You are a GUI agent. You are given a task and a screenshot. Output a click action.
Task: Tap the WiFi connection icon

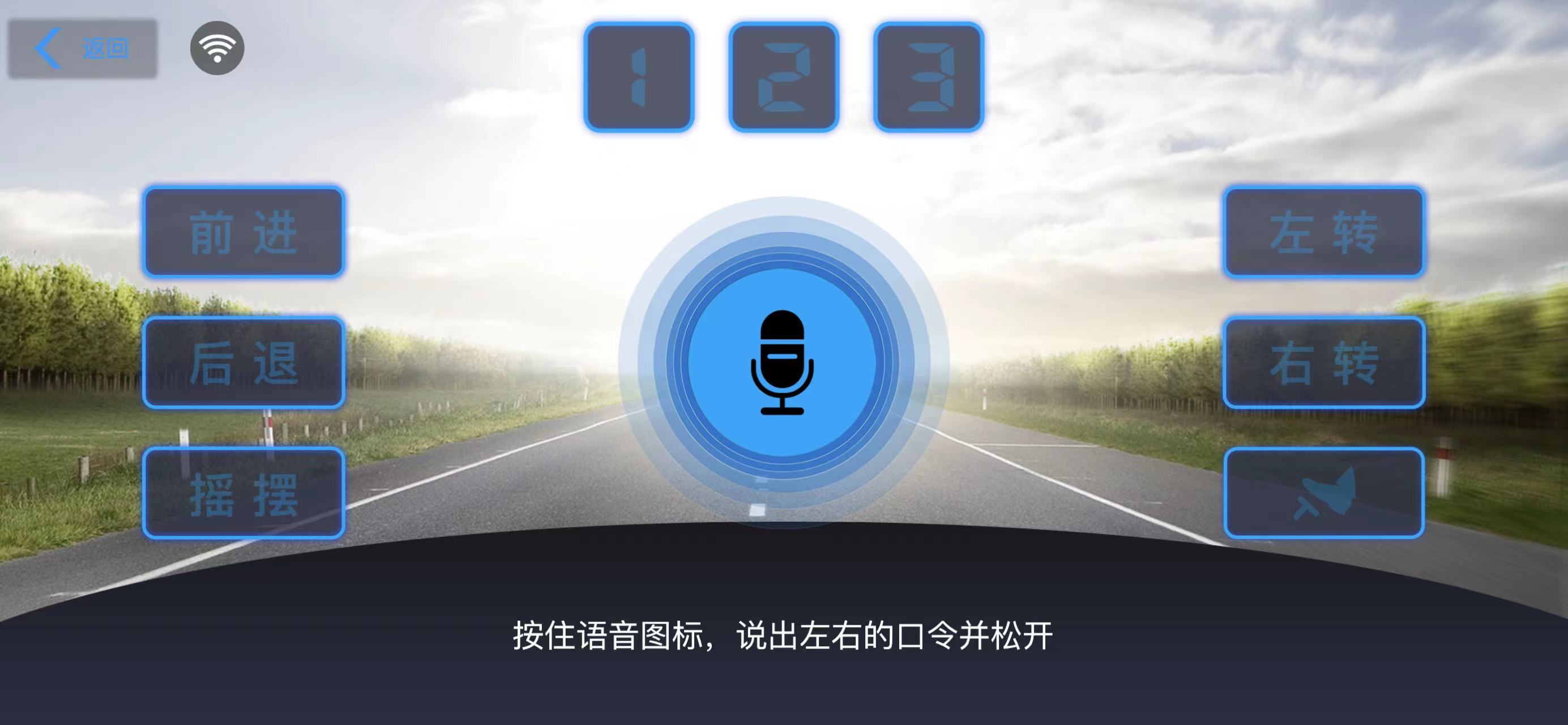(x=217, y=48)
